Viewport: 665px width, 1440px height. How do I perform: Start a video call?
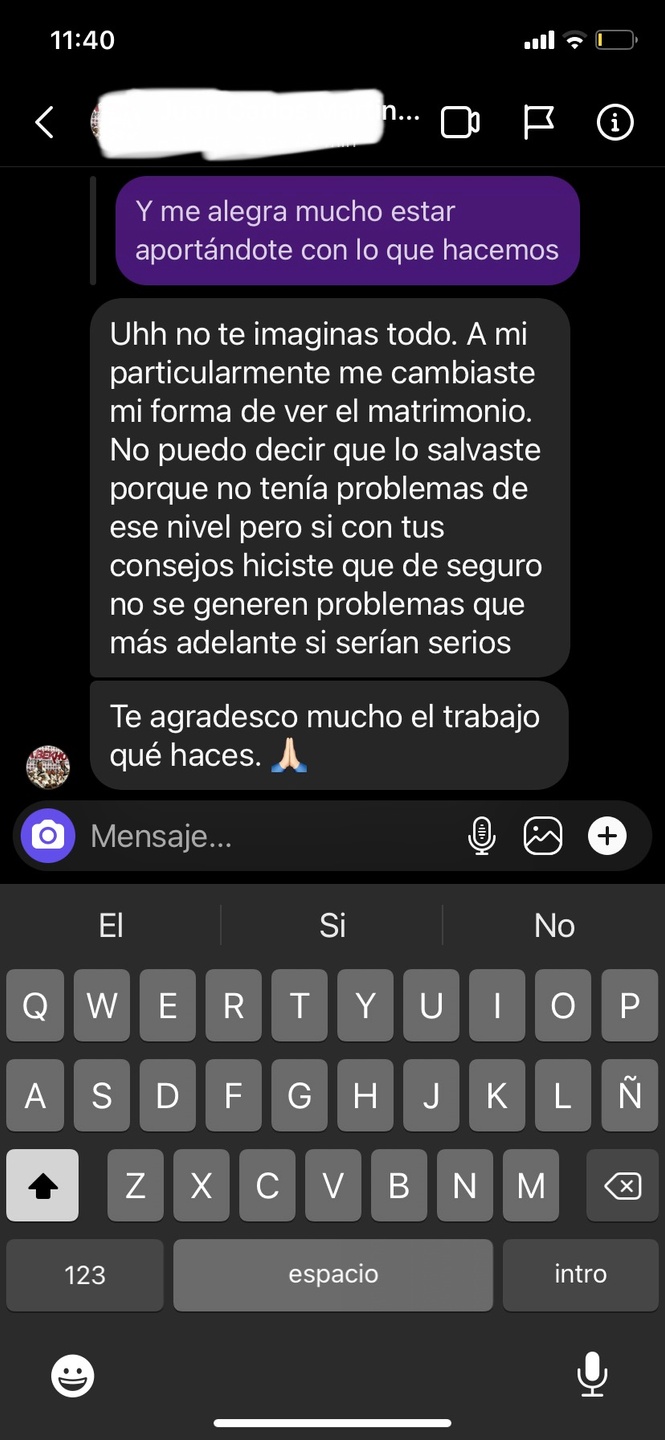(460, 123)
